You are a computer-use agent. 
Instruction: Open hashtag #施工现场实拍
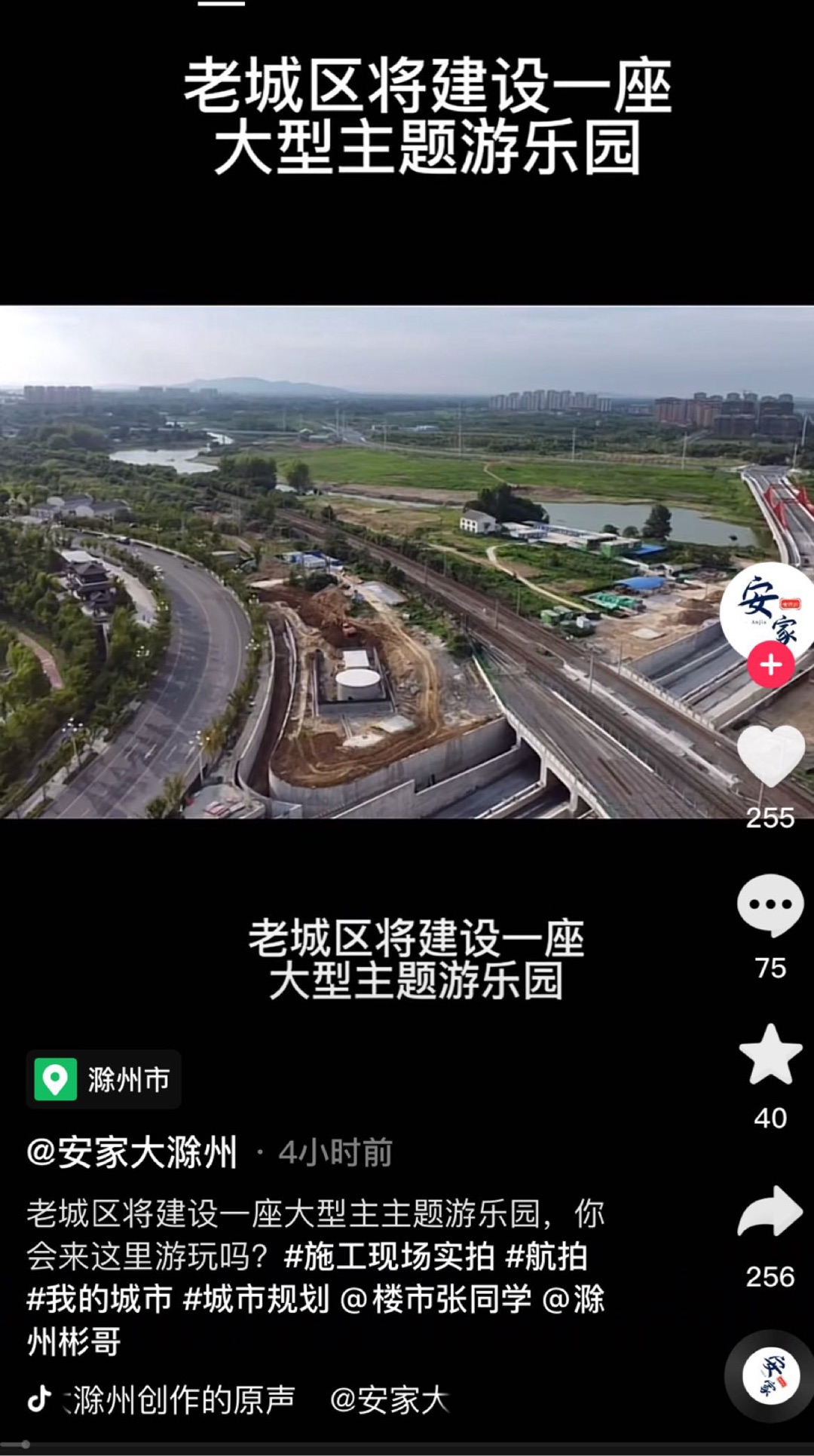[x=389, y=1256]
